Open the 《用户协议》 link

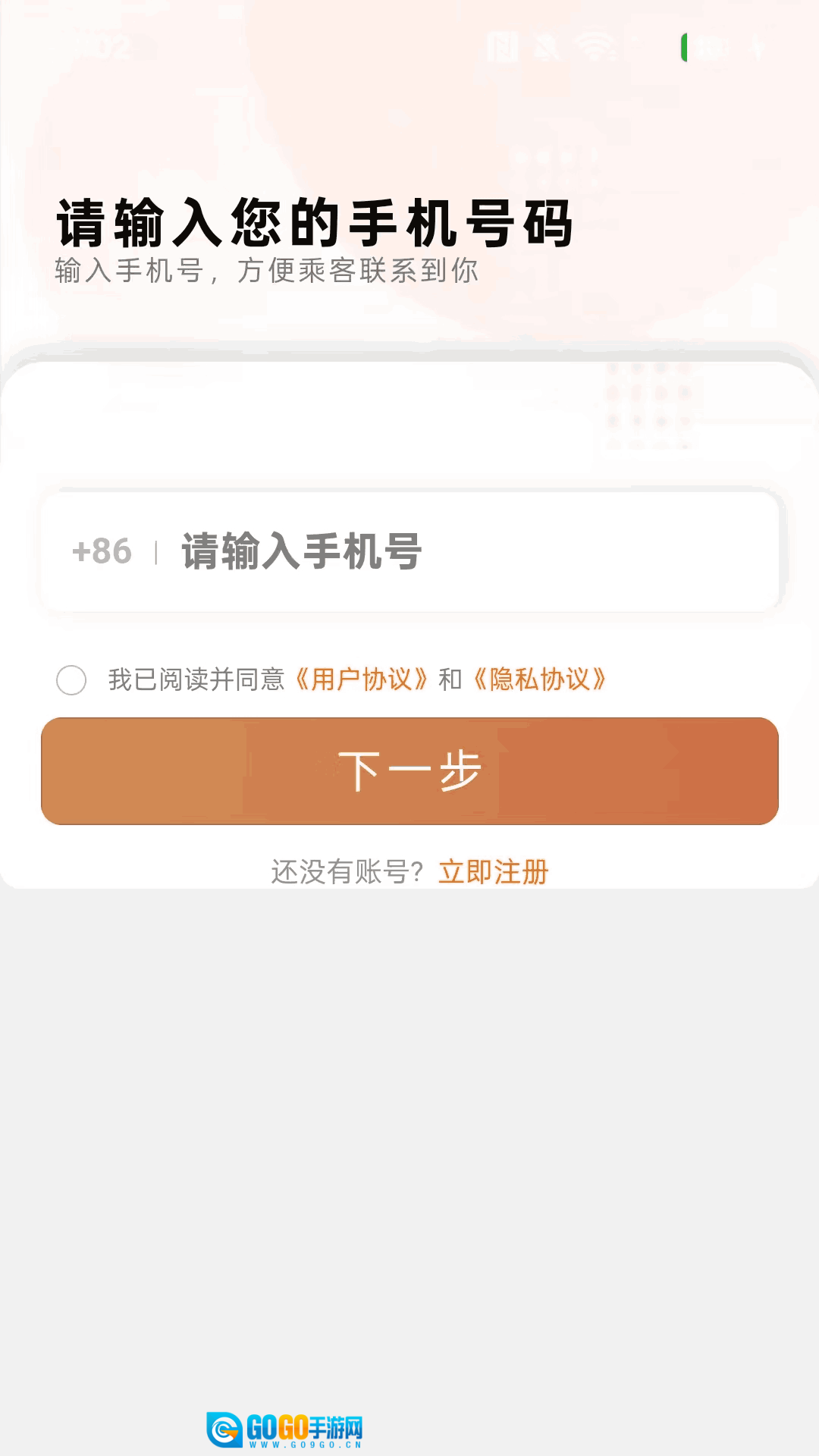[361, 679]
